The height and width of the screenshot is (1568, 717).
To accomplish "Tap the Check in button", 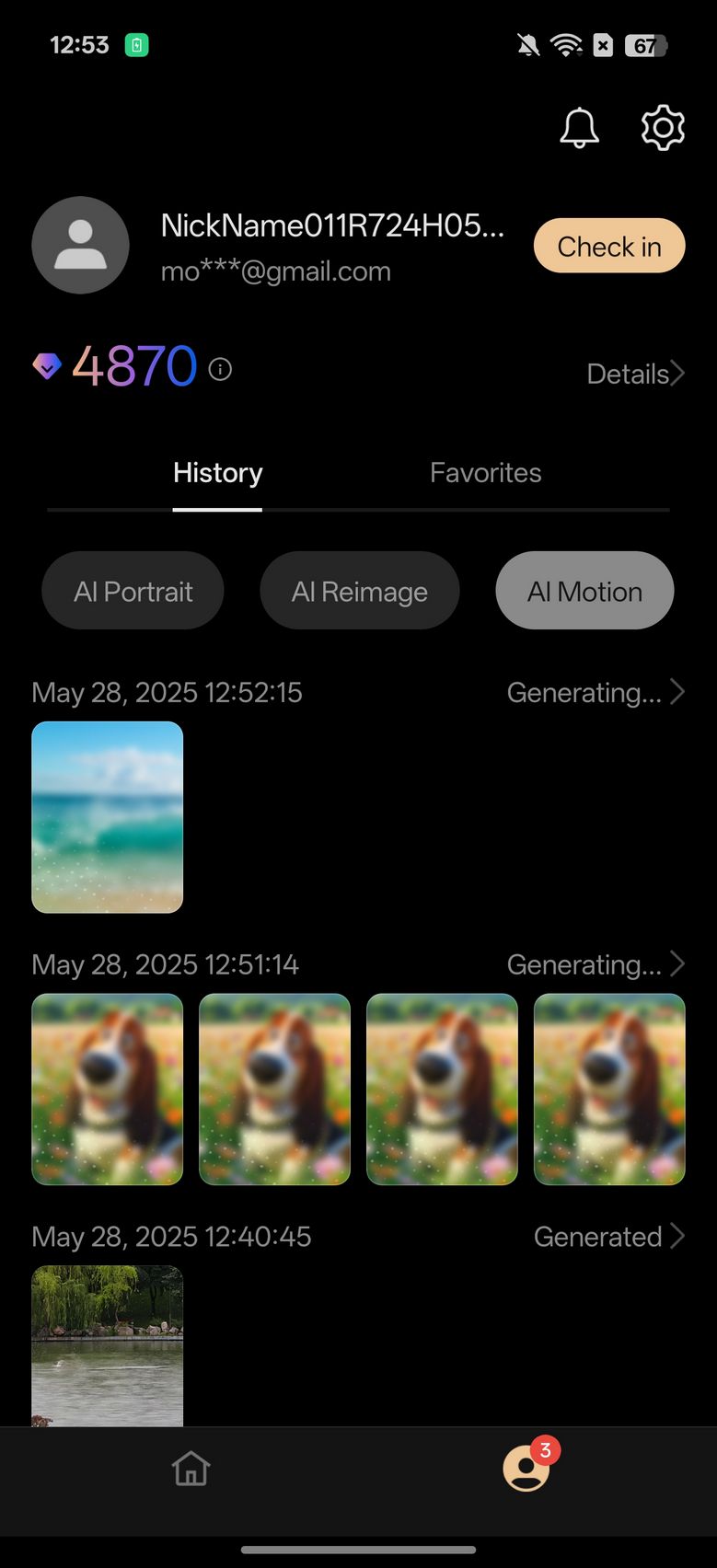I will coord(609,246).
